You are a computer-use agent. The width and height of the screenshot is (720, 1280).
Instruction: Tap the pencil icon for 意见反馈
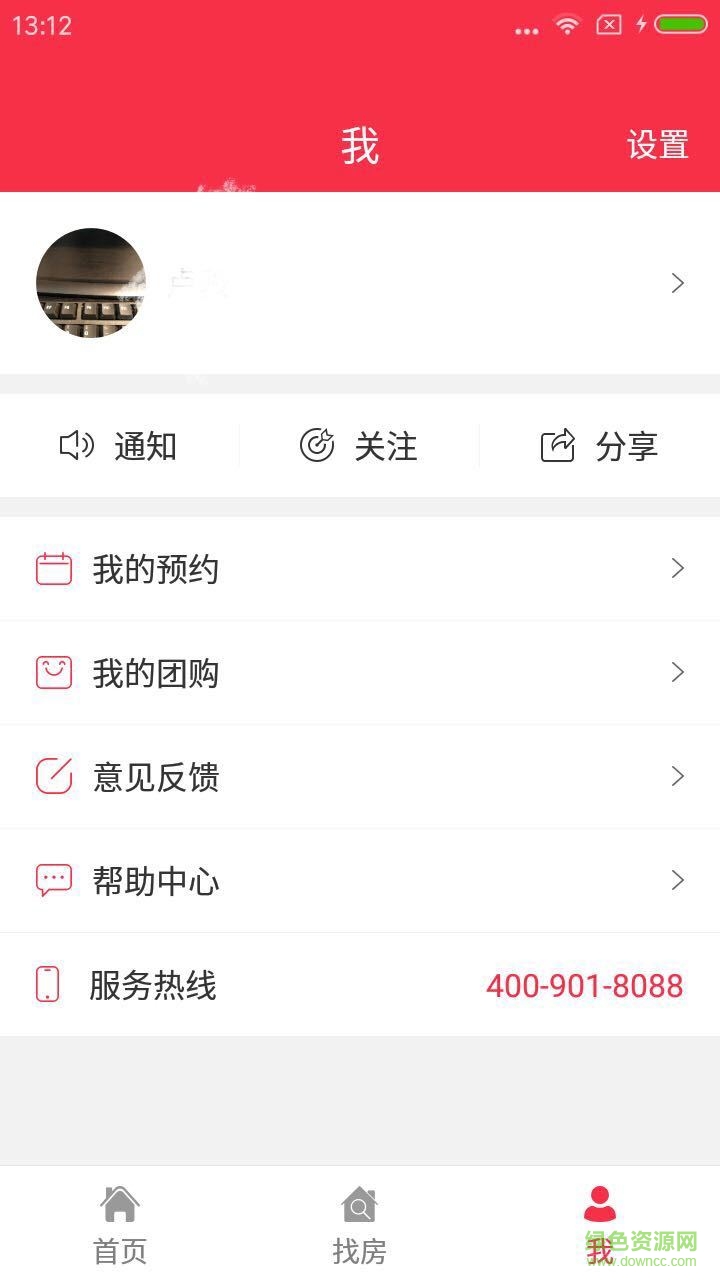coord(53,776)
